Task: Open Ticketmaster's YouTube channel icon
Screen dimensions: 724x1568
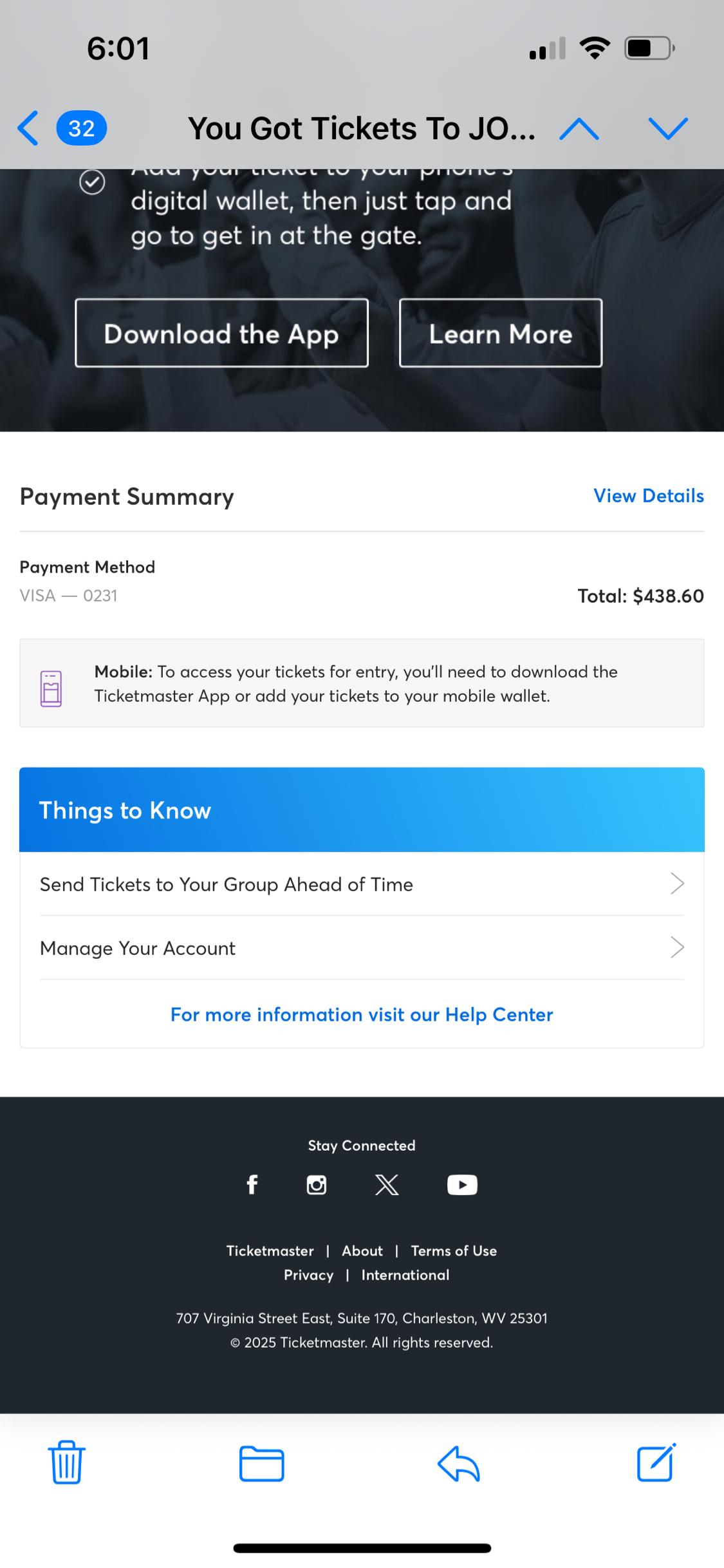Action: click(x=462, y=1185)
